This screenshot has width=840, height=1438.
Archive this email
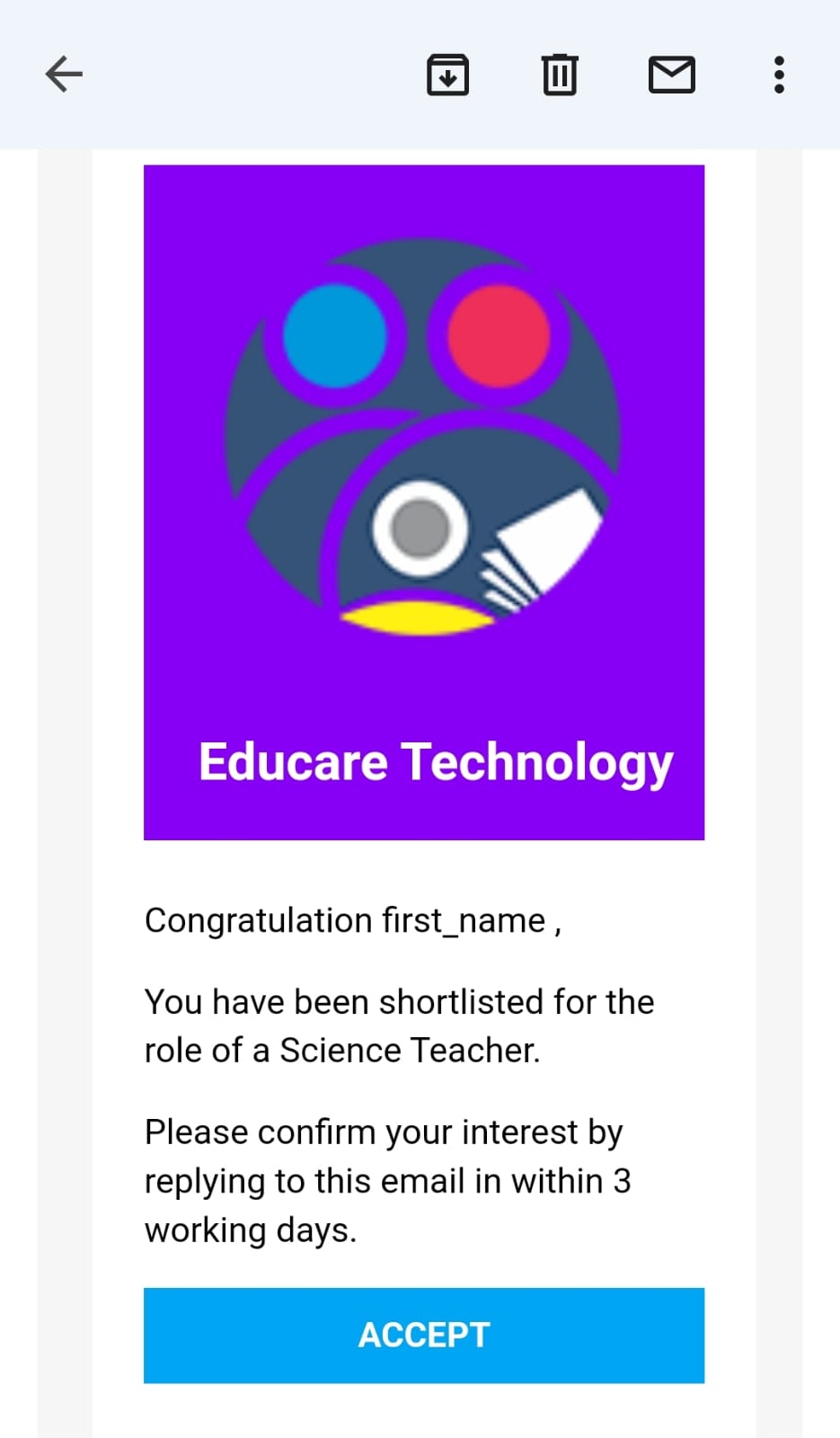click(447, 75)
